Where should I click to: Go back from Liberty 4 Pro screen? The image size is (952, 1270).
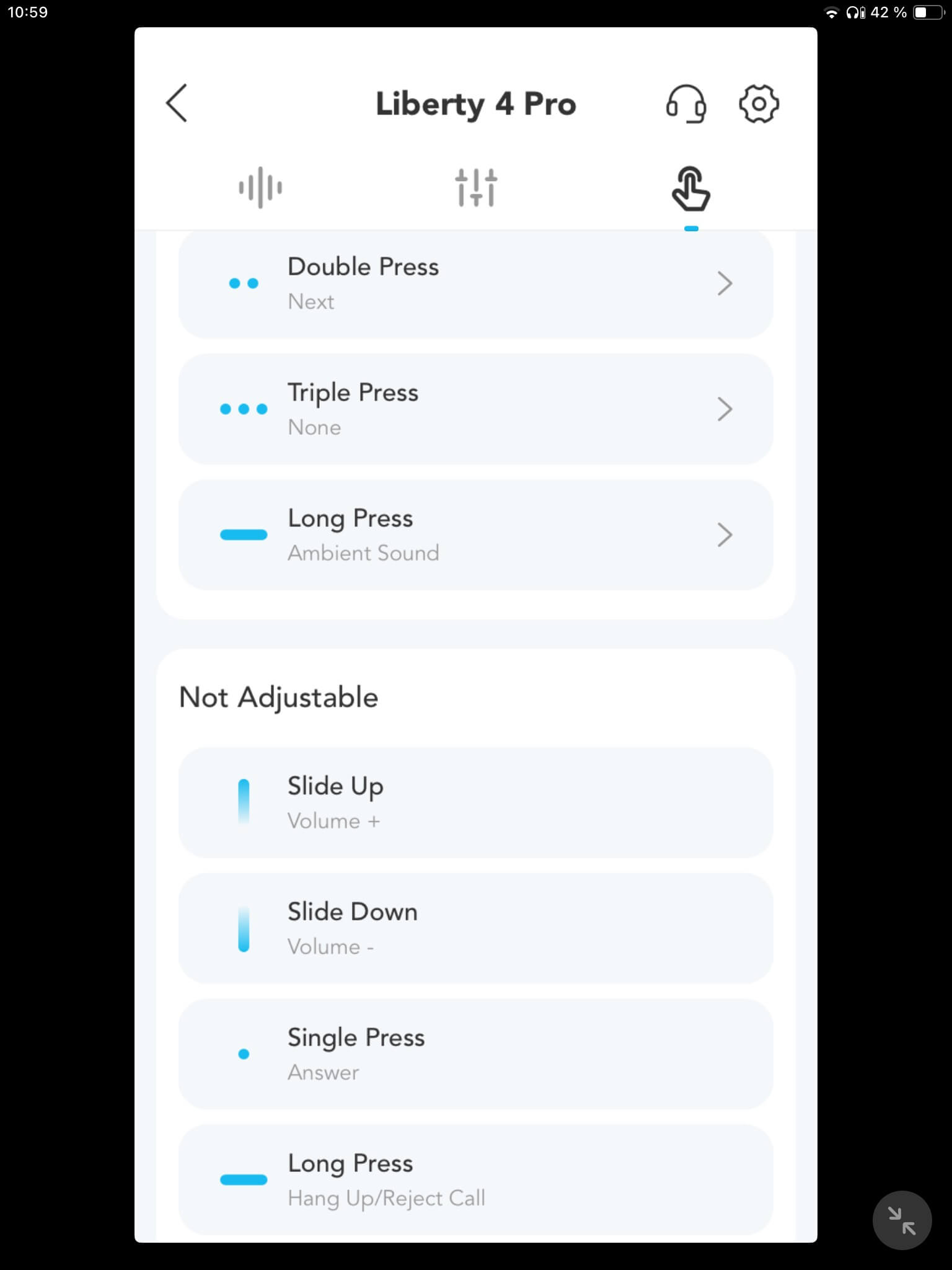pyautogui.click(x=177, y=103)
